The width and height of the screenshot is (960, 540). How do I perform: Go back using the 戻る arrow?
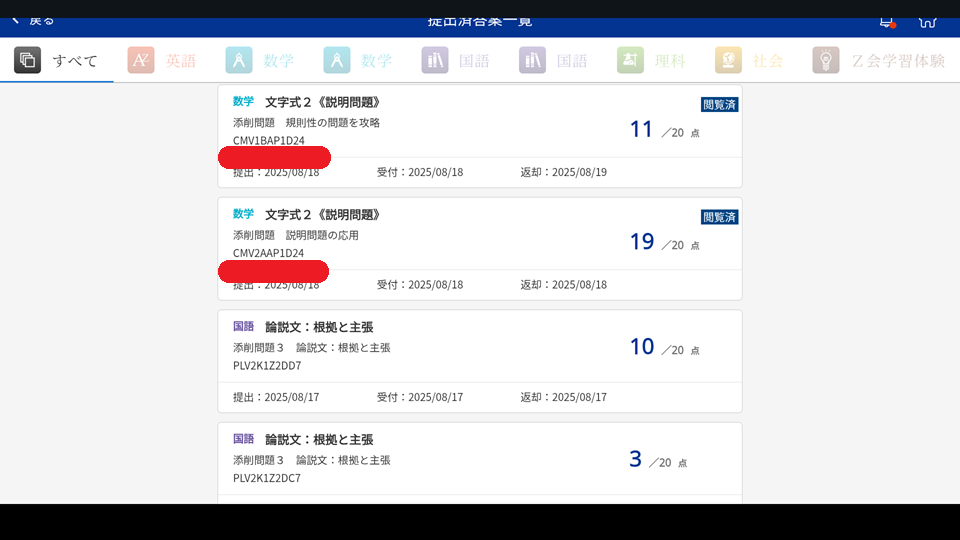[x=30, y=20]
